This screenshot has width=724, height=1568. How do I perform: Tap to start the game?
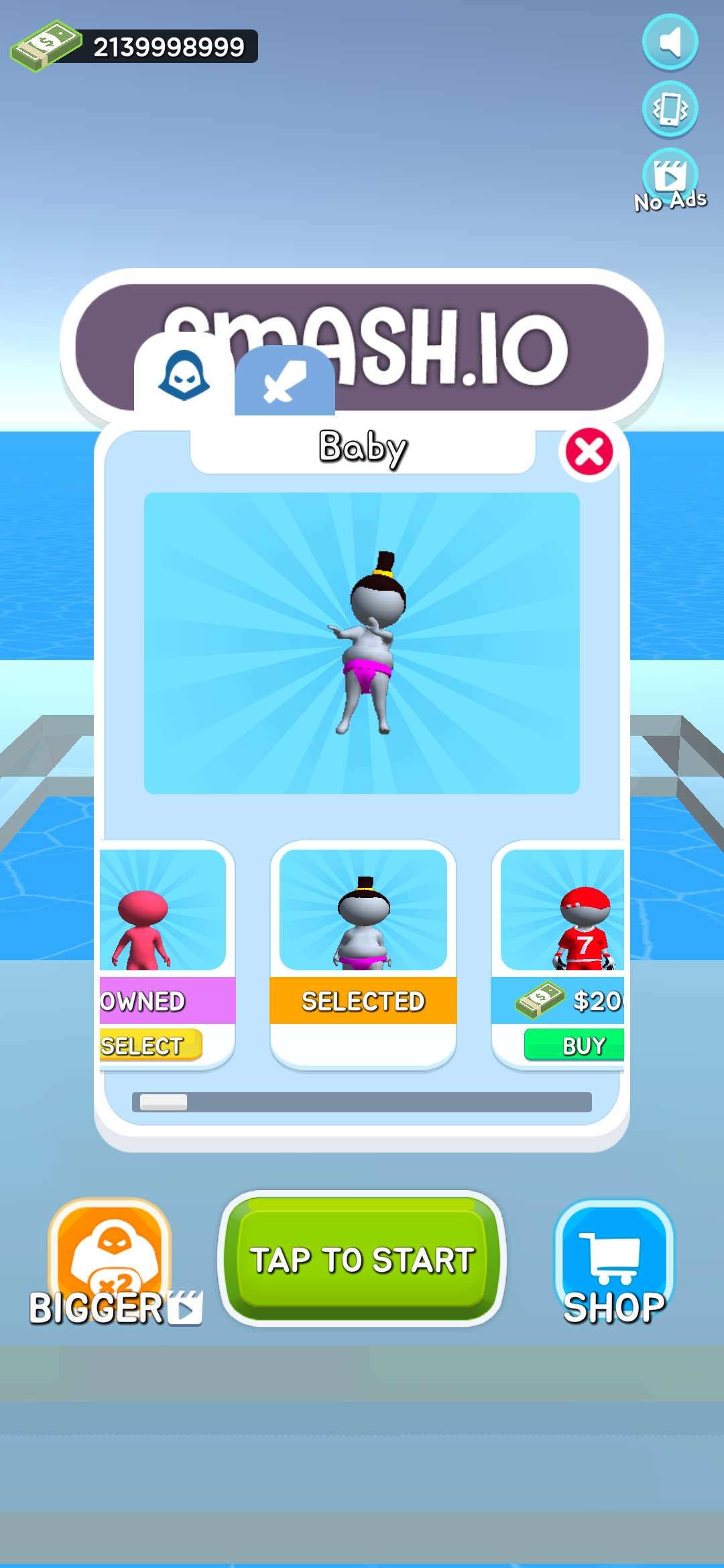362,1258
